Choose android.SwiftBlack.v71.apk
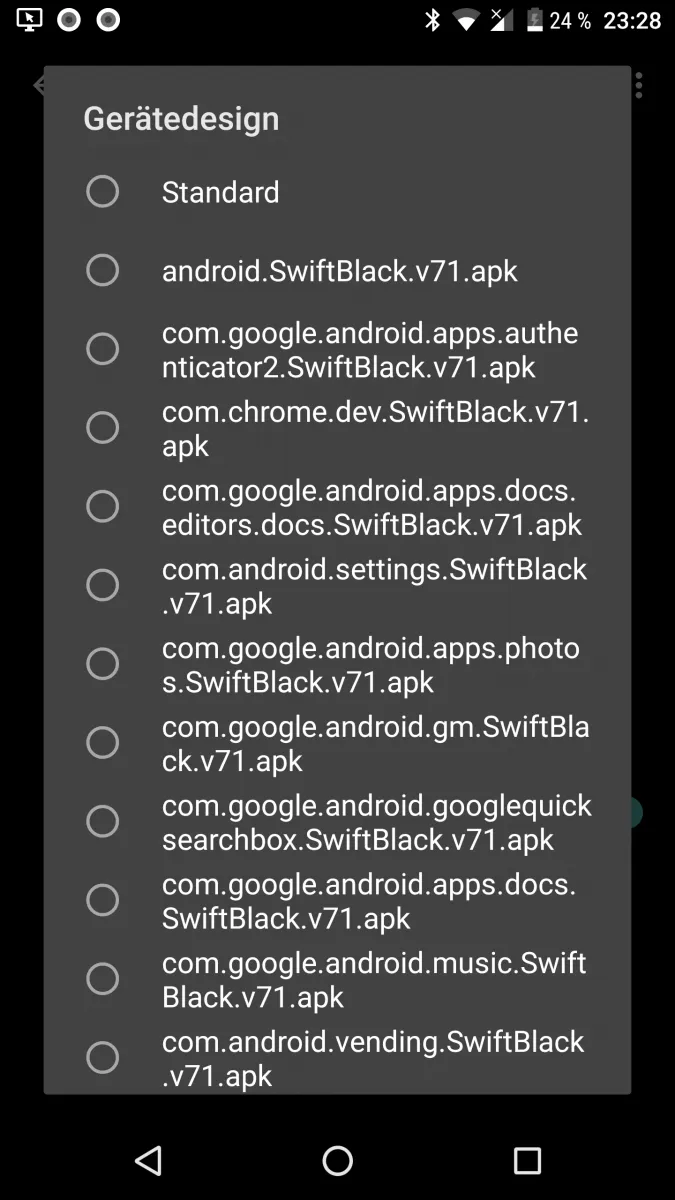 [x=103, y=270]
